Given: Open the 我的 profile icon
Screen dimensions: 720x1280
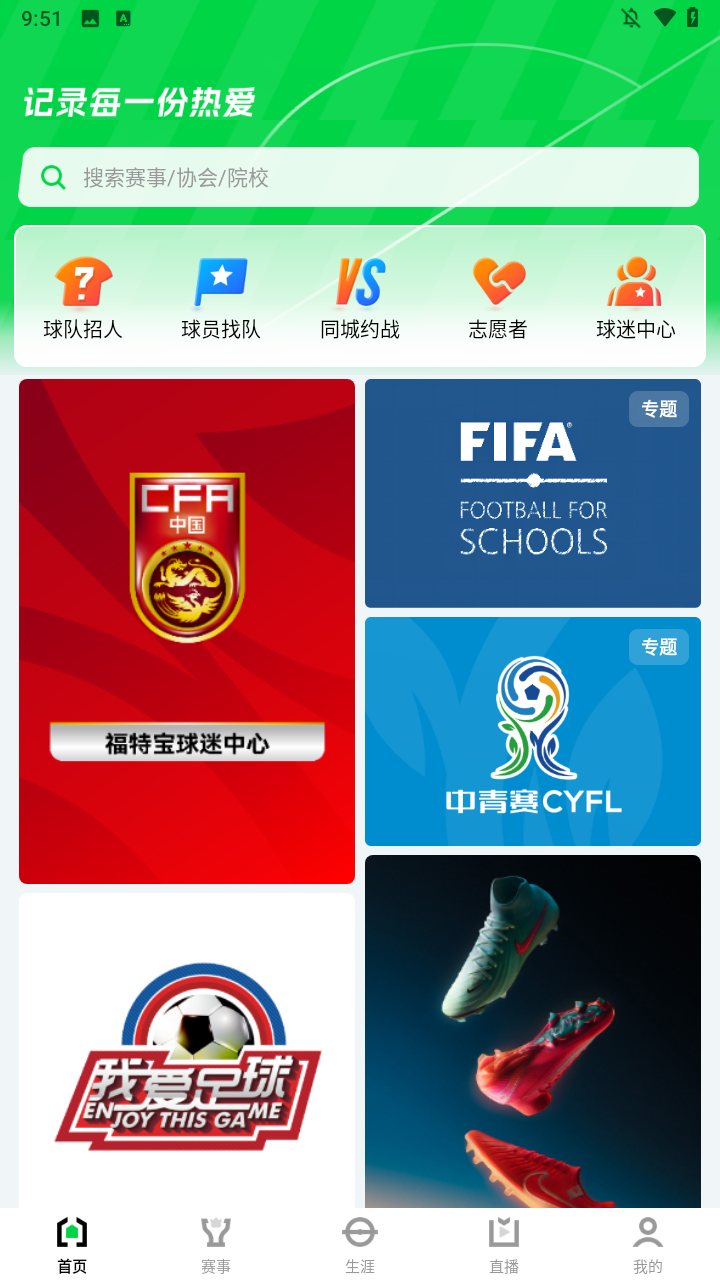Looking at the screenshot, I should click(647, 1231).
